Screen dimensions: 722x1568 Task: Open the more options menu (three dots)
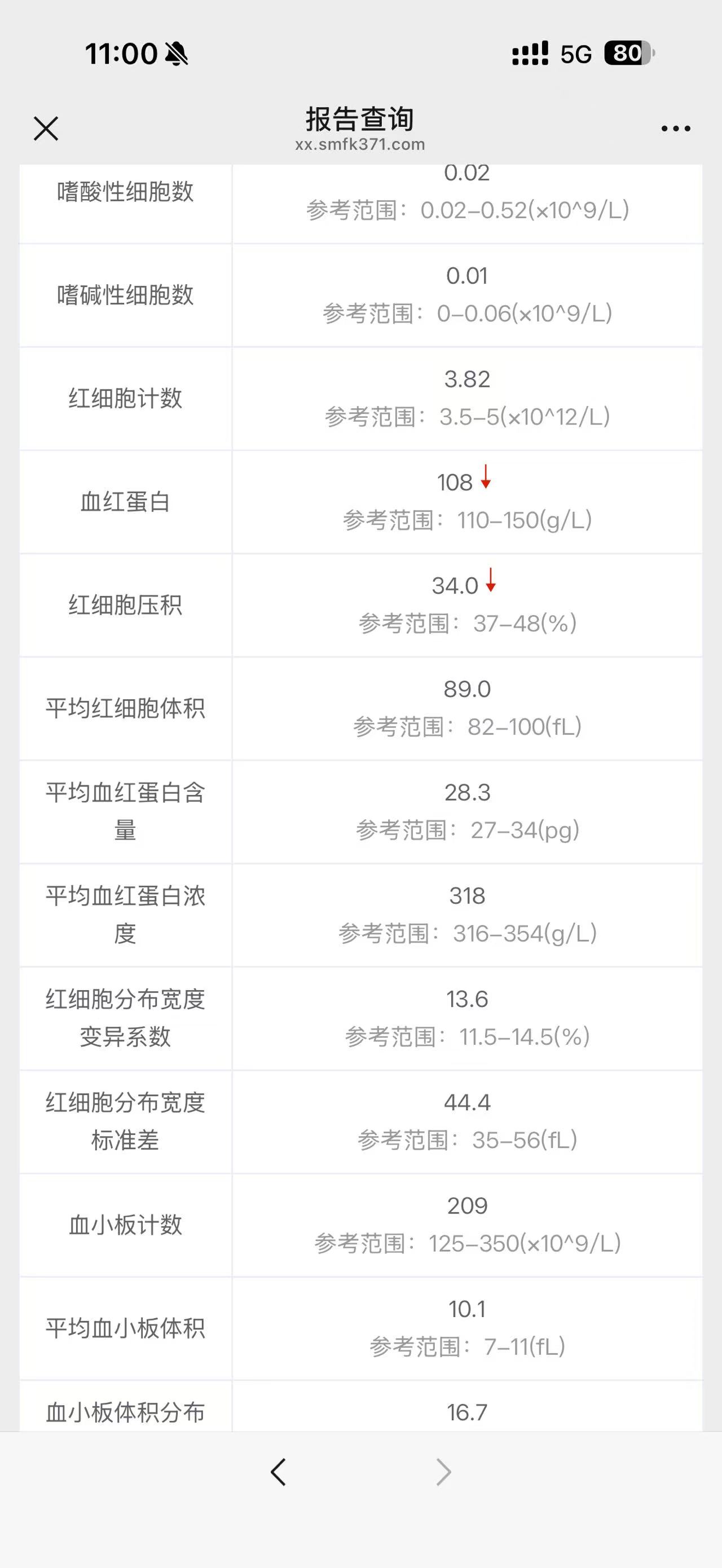tap(676, 128)
